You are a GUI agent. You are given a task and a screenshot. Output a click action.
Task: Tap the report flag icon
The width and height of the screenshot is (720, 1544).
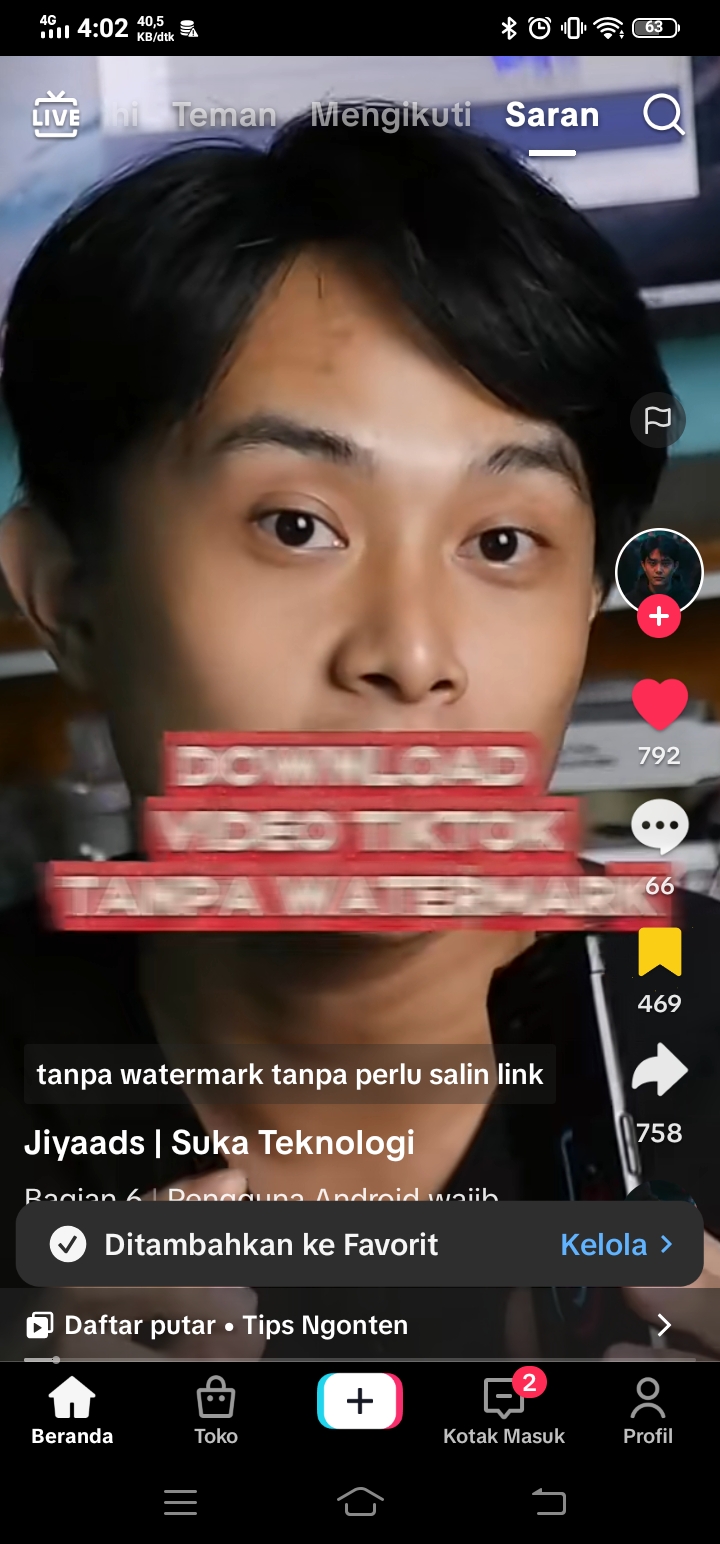coord(658,420)
